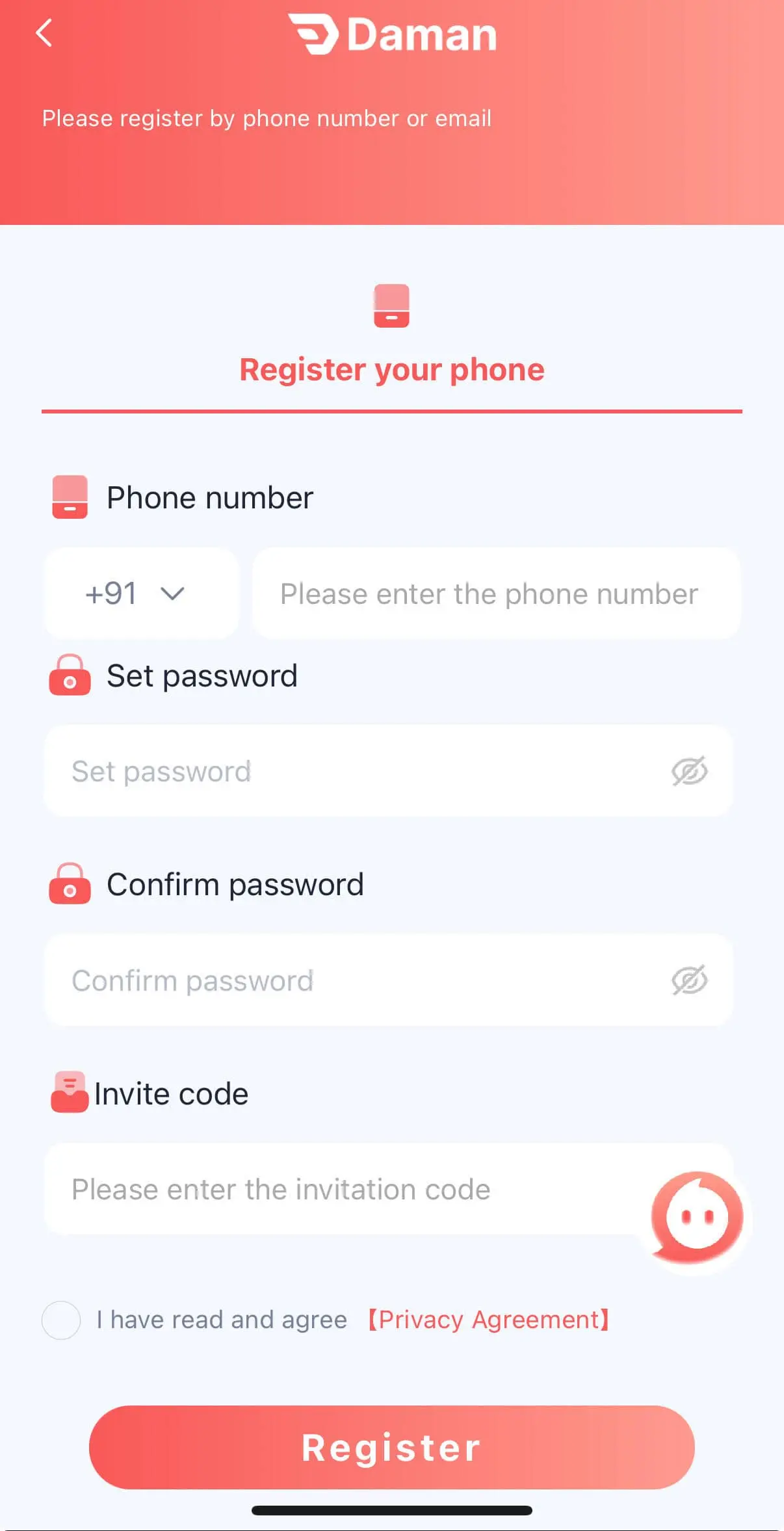Open the customer support chat bubble
This screenshot has width=784, height=1531.
[697, 1217]
